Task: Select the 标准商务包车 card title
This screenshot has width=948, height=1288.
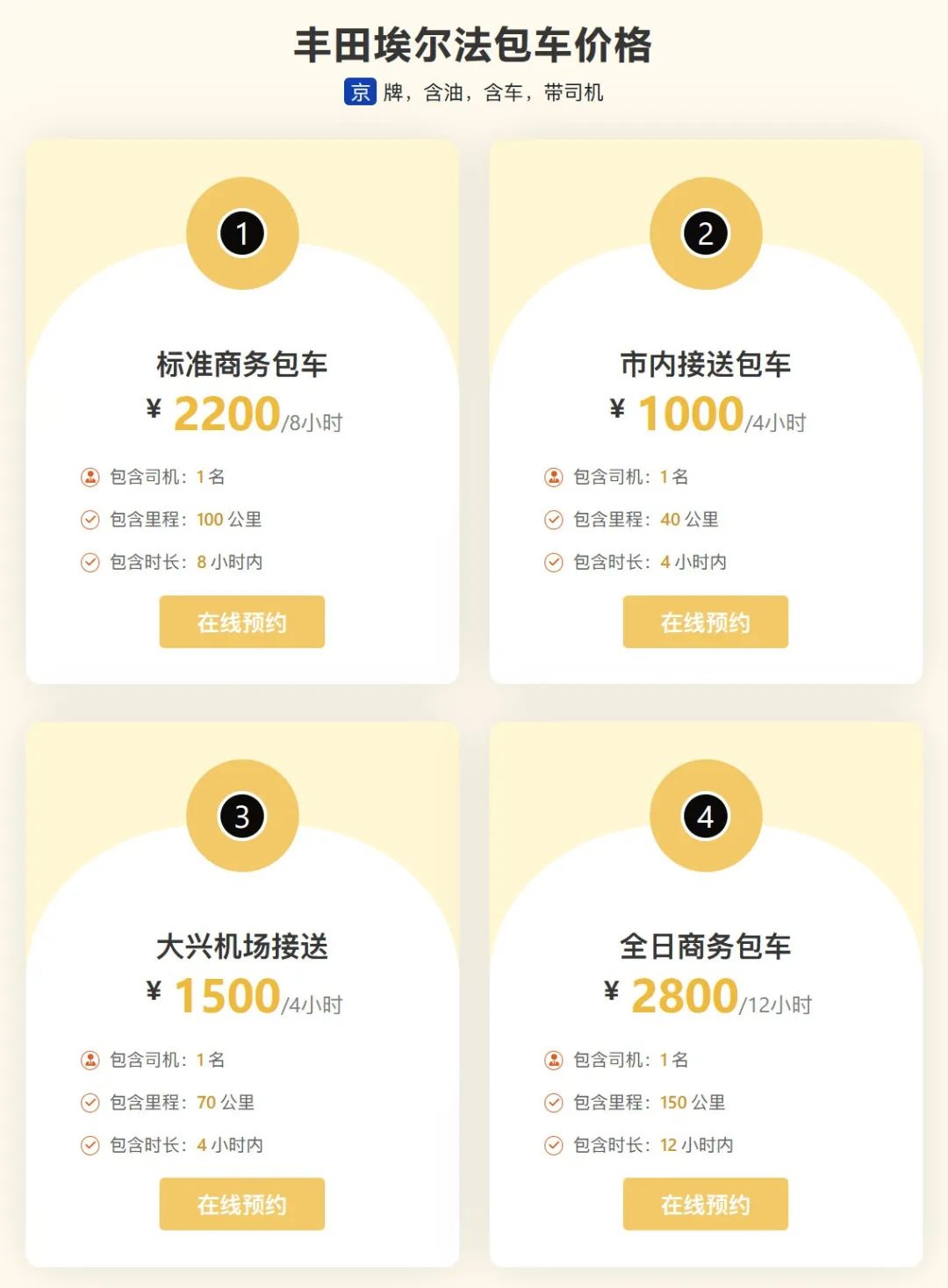Action: tap(241, 363)
